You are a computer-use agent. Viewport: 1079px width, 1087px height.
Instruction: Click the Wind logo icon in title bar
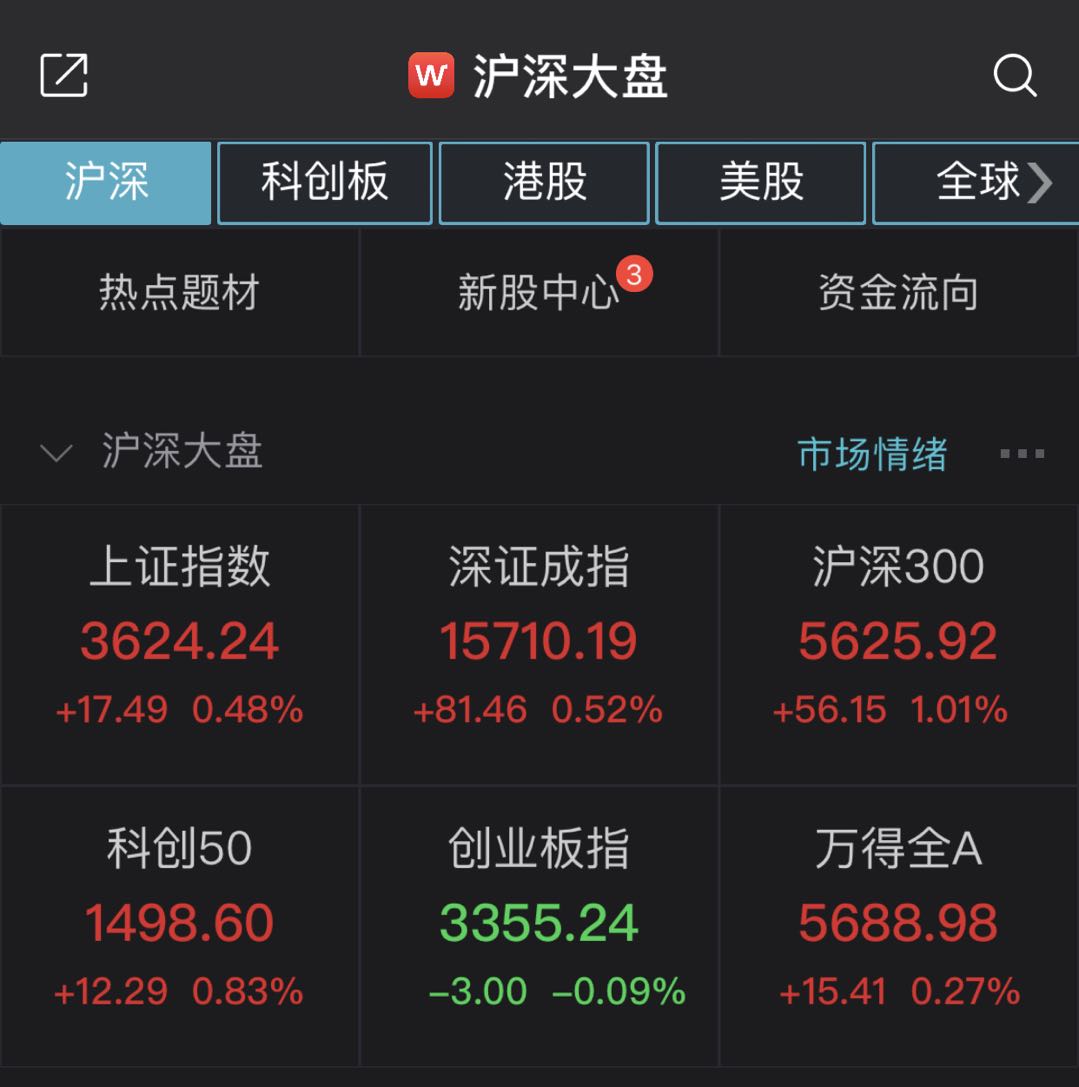coord(430,74)
